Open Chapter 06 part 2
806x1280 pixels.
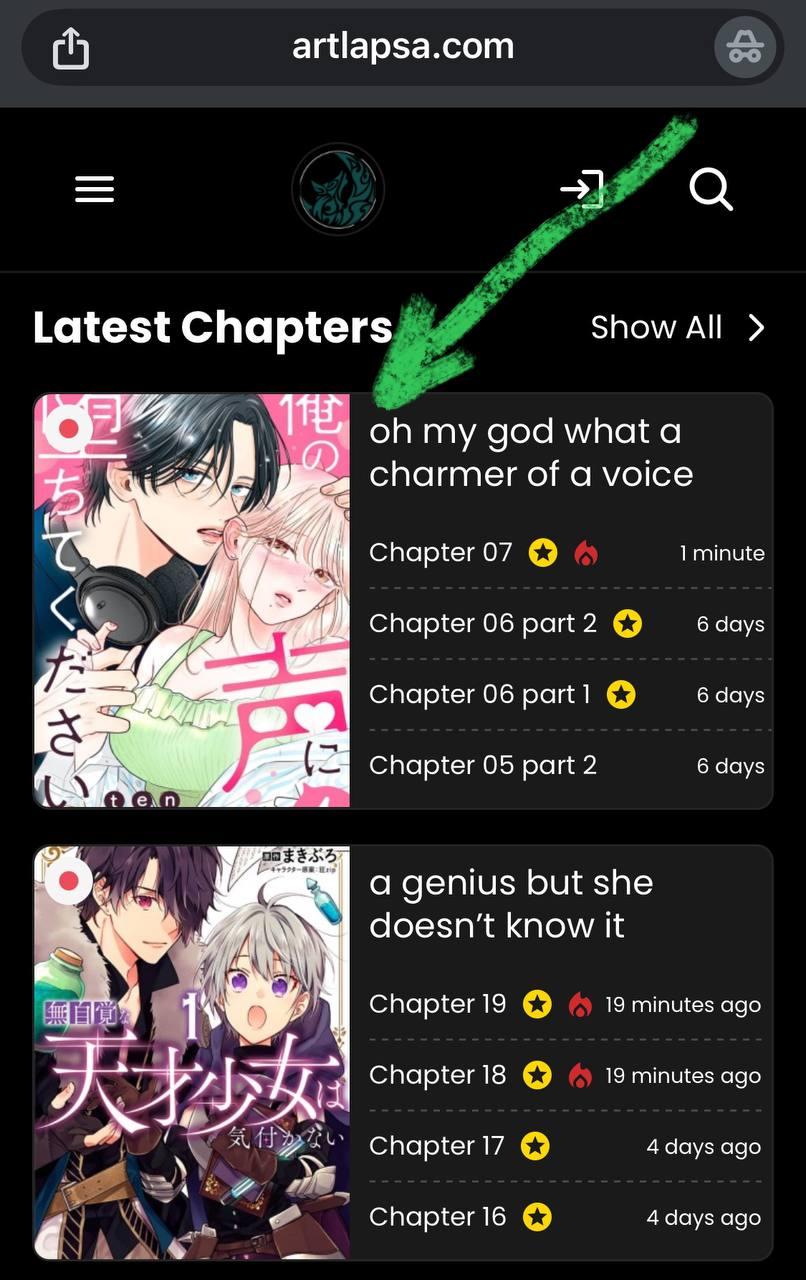[482, 623]
